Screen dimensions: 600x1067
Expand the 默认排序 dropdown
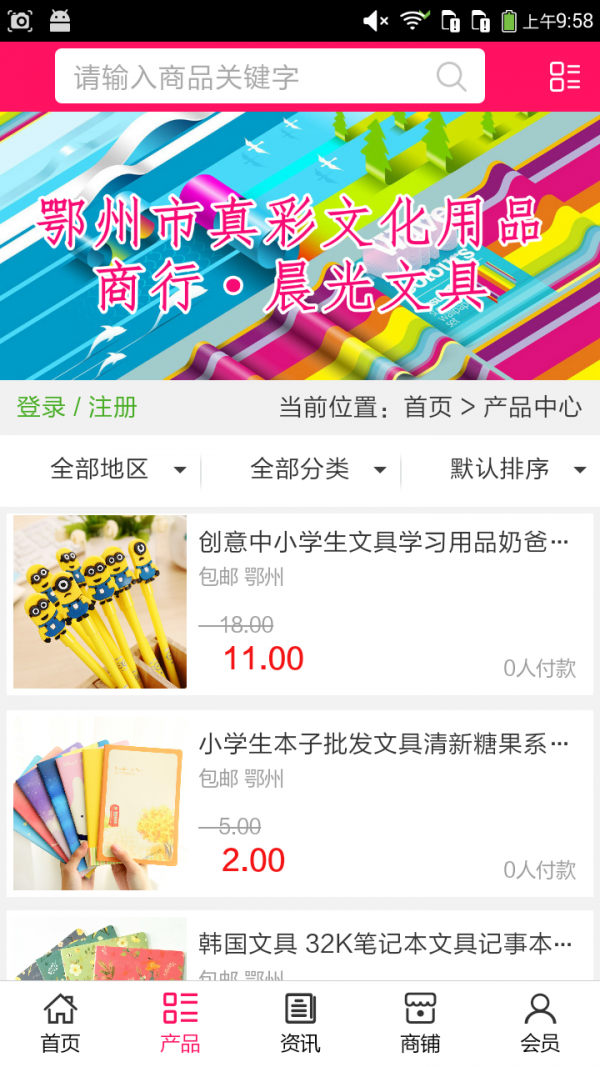[x=517, y=469]
